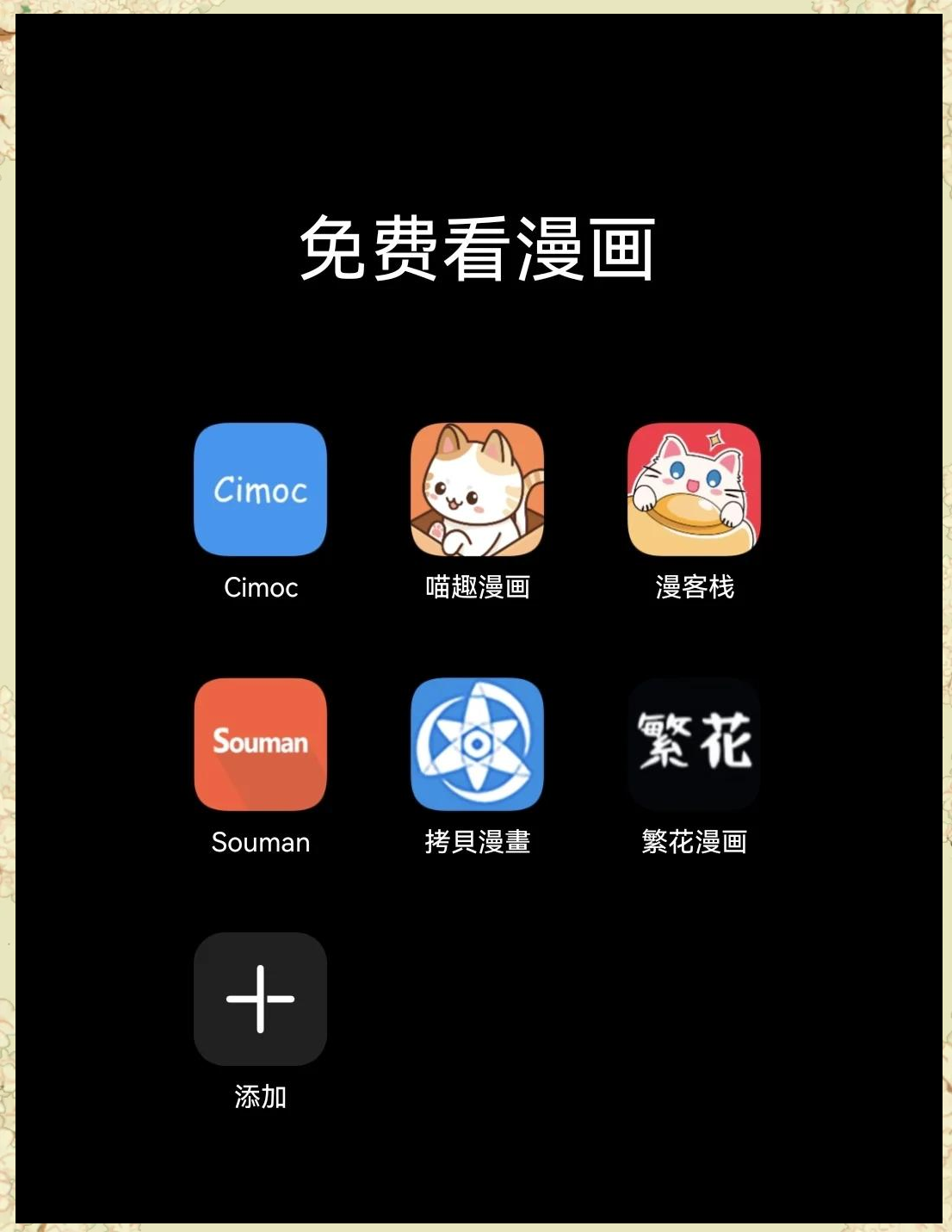
Task: Select the 漫客栈 label under its icon
Action: coord(695,588)
